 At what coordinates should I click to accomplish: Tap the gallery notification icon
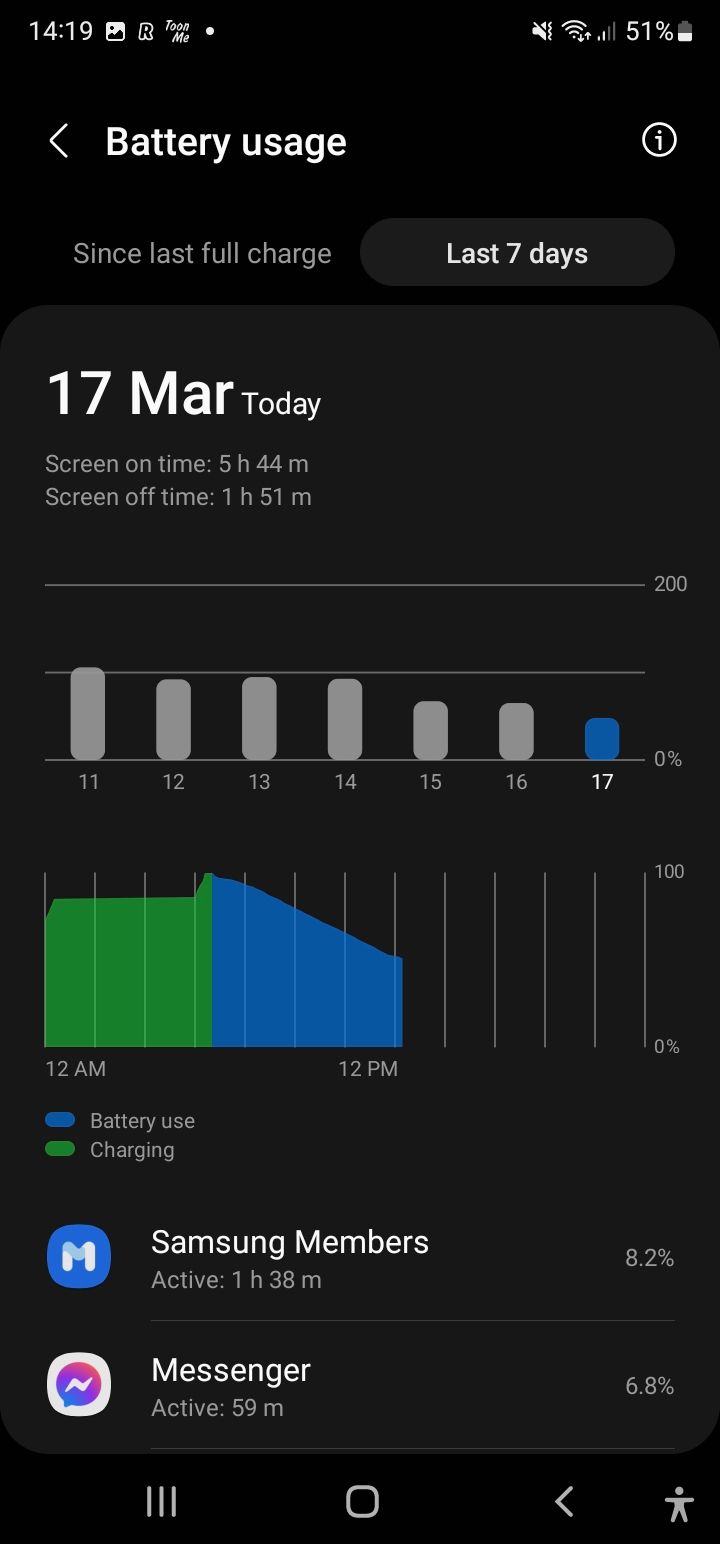click(115, 30)
